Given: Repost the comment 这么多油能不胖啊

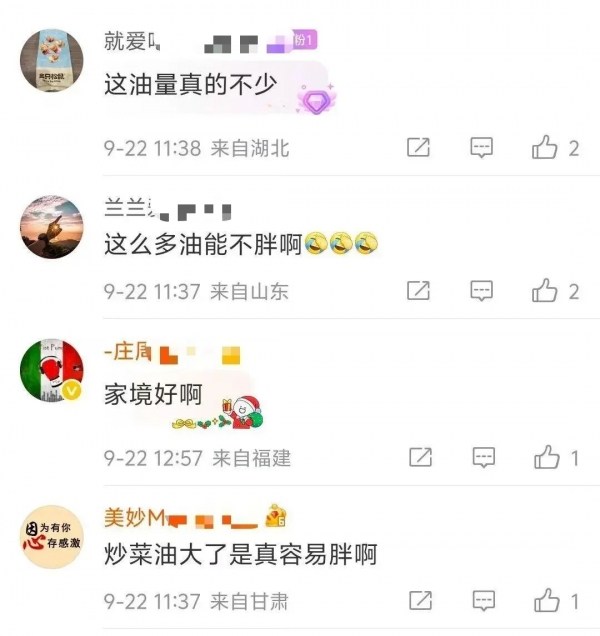Looking at the screenshot, I should pyautogui.click(x=418, y=291).
